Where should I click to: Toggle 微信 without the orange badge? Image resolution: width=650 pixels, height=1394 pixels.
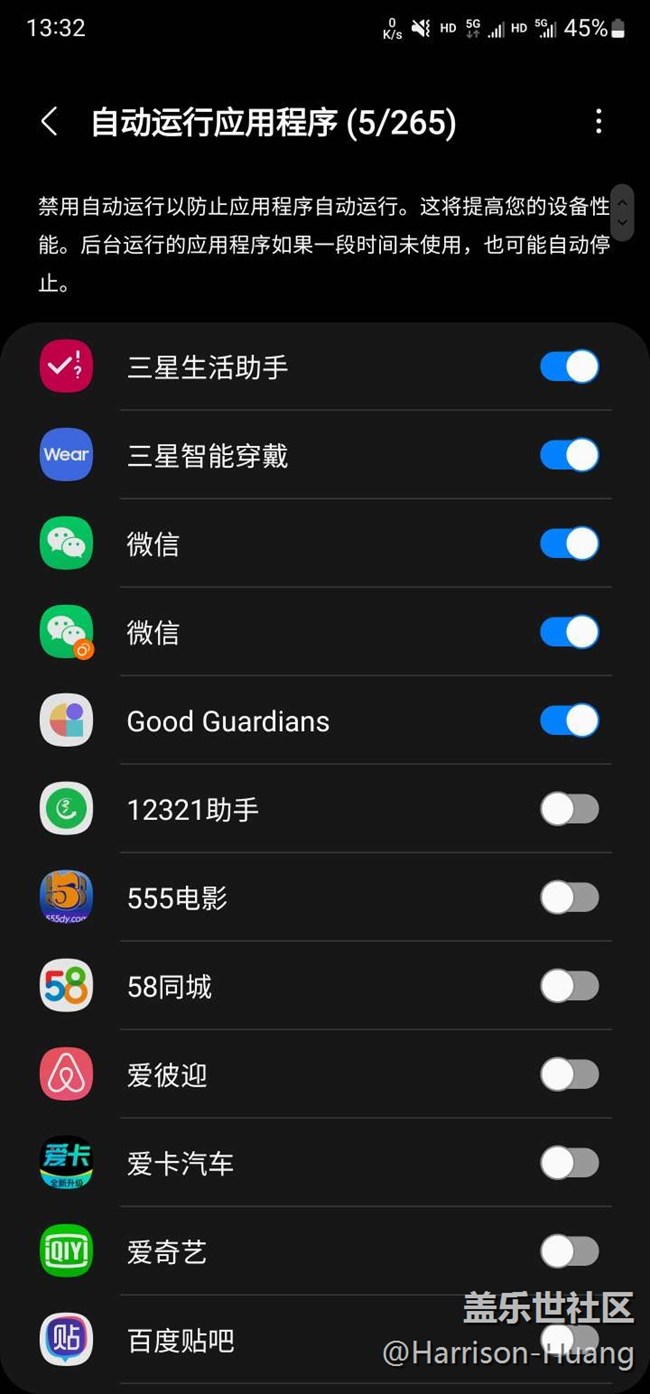(x=570, y=544)
